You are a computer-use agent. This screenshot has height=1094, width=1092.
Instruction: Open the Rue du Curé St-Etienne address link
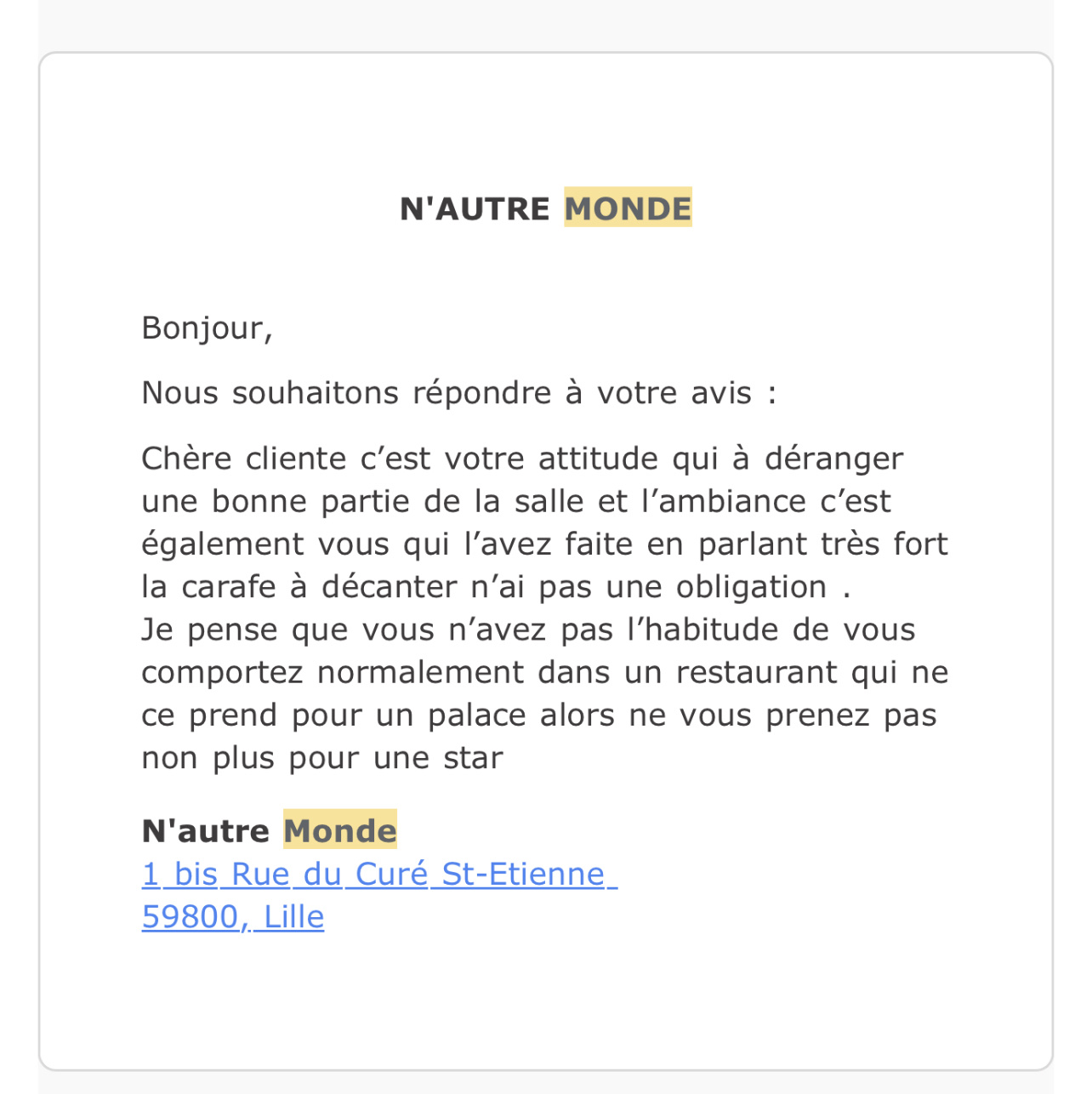point(378,875)
